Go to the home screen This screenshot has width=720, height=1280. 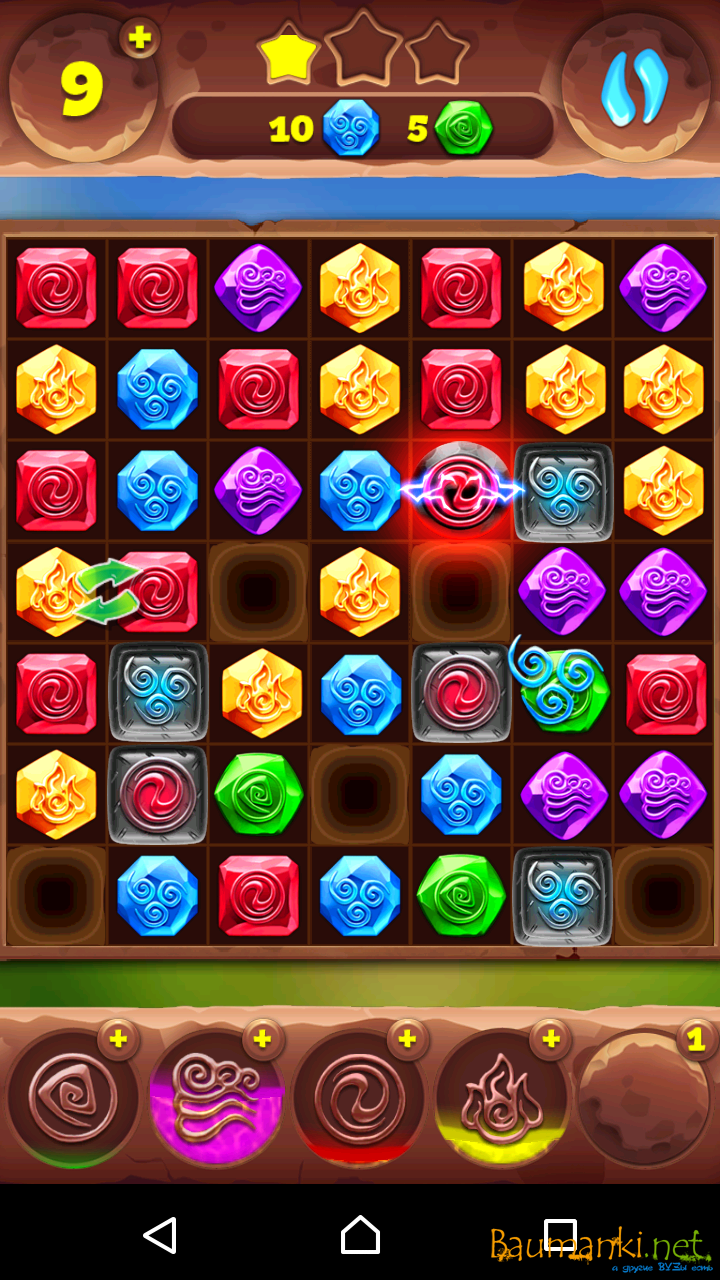[360, 1235]
